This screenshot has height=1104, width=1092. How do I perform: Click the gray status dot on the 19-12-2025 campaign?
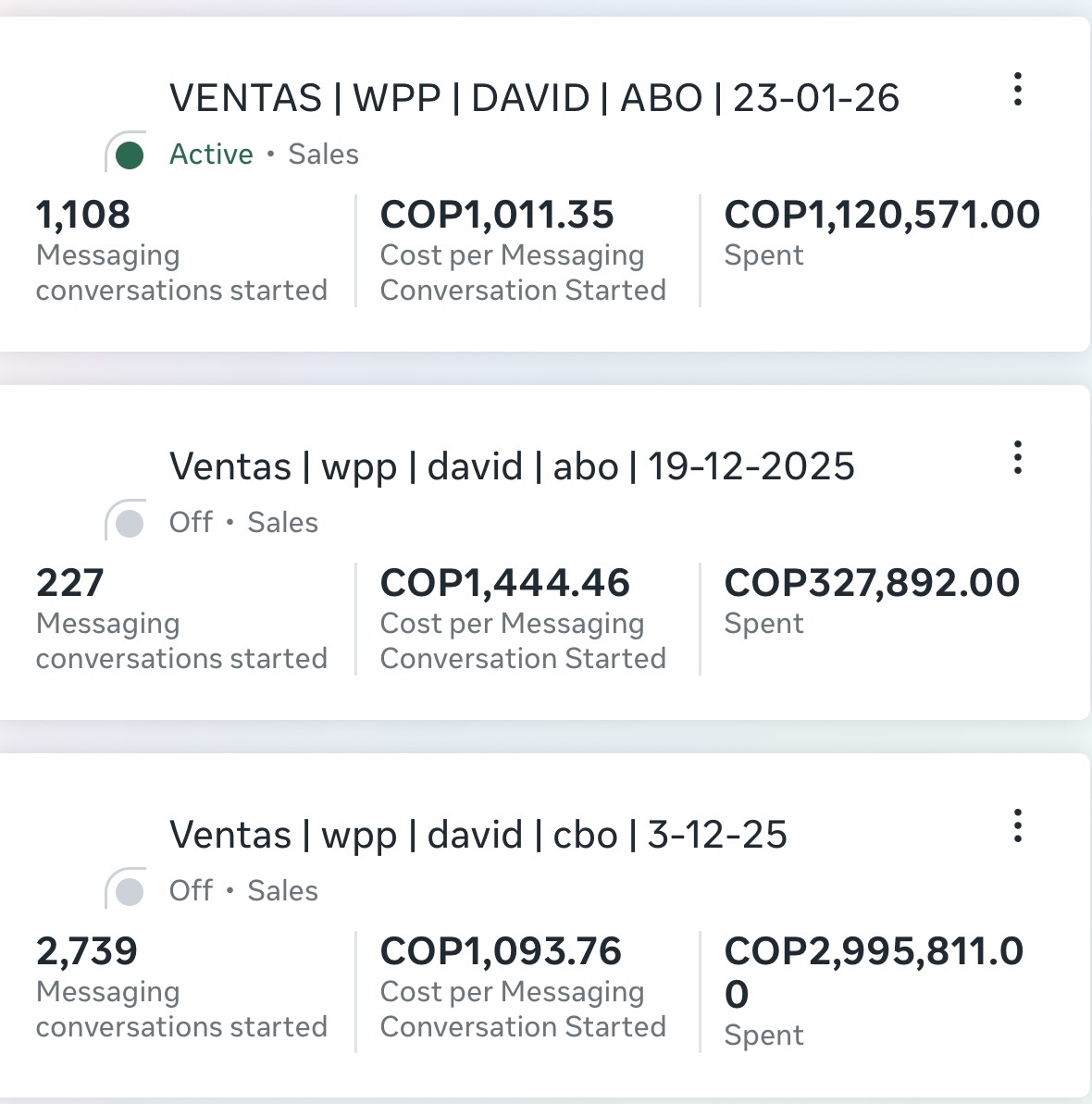tap(129, 523)
